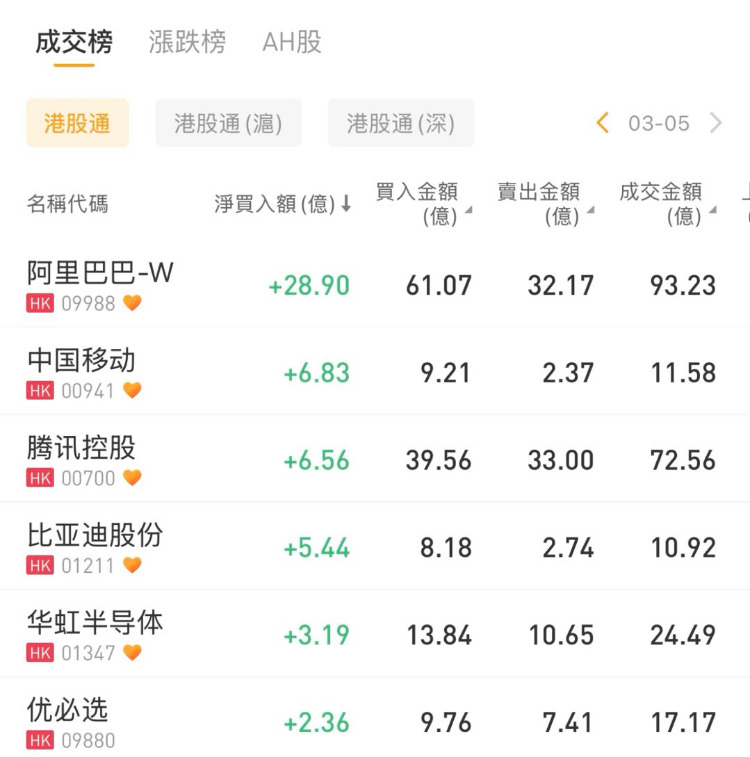Go to the previous date before 03-05
The image size is (750, 757).
point(602,123)
